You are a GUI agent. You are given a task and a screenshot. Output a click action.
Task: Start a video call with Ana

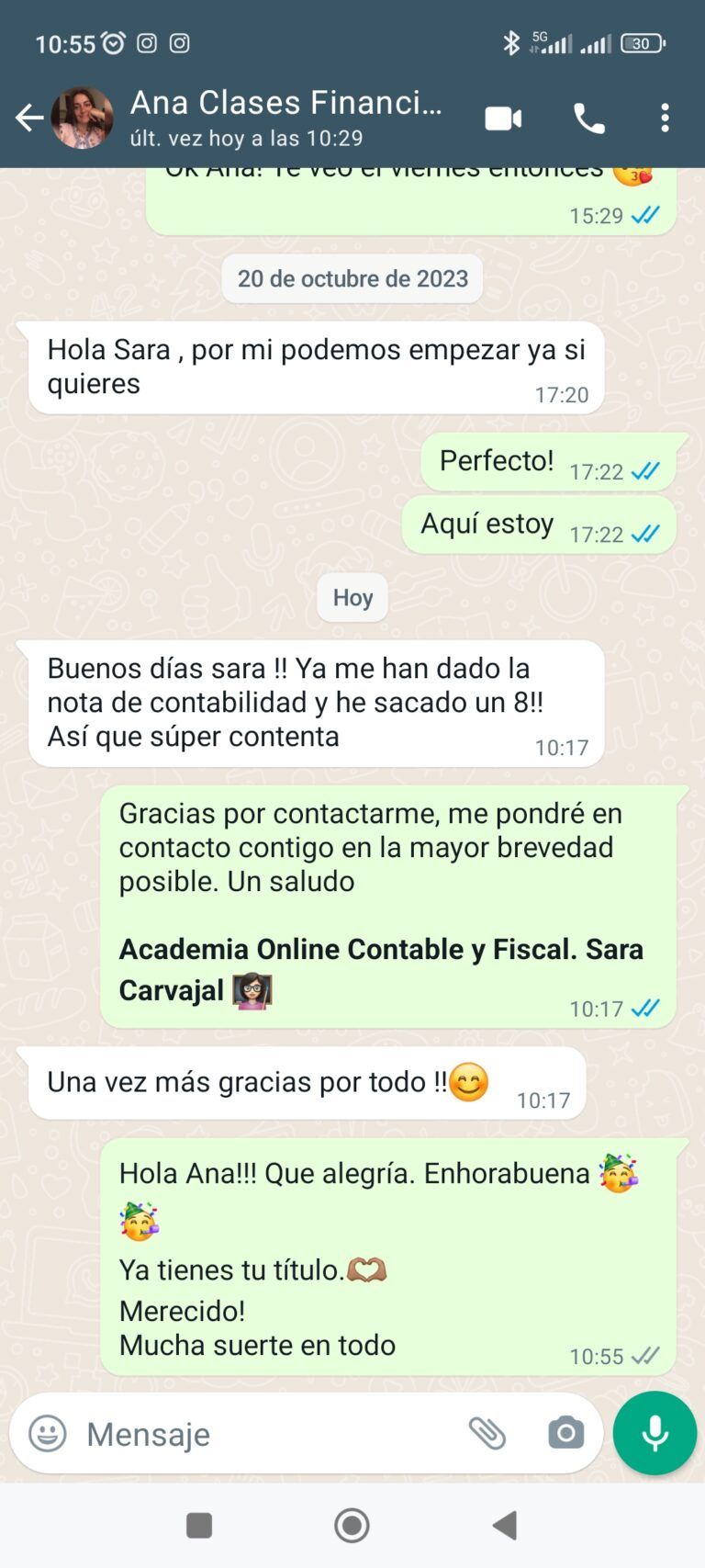503,118
